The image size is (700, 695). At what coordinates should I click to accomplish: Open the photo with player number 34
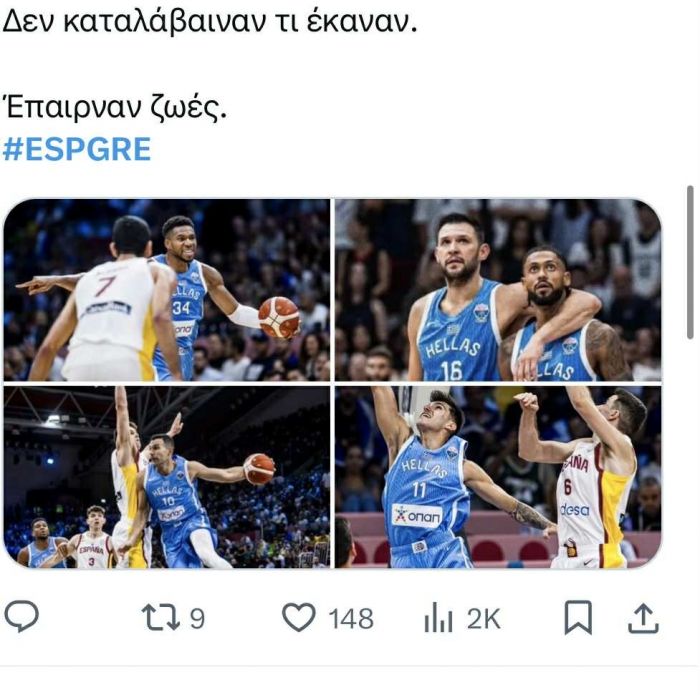(167, 290)
